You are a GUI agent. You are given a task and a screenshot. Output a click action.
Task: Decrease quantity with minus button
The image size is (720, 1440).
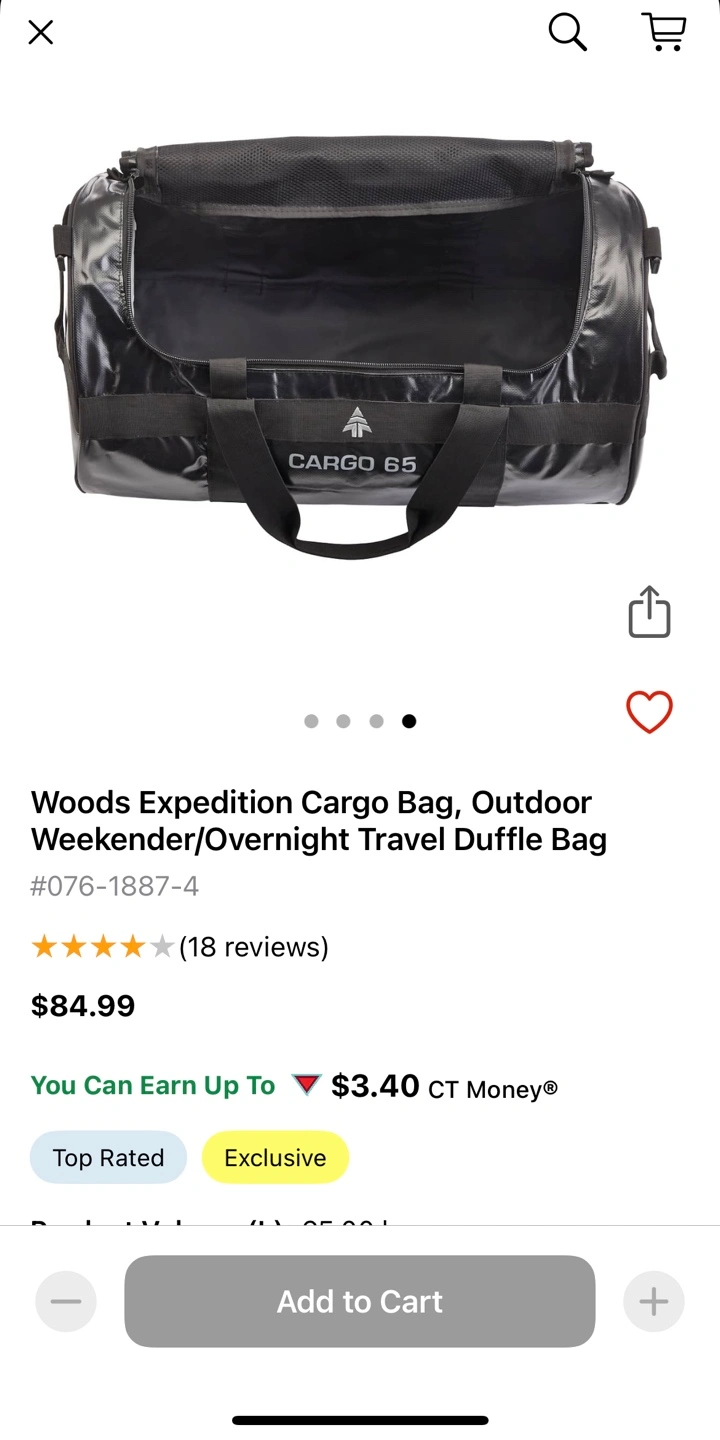click(x=66, y=1301)
